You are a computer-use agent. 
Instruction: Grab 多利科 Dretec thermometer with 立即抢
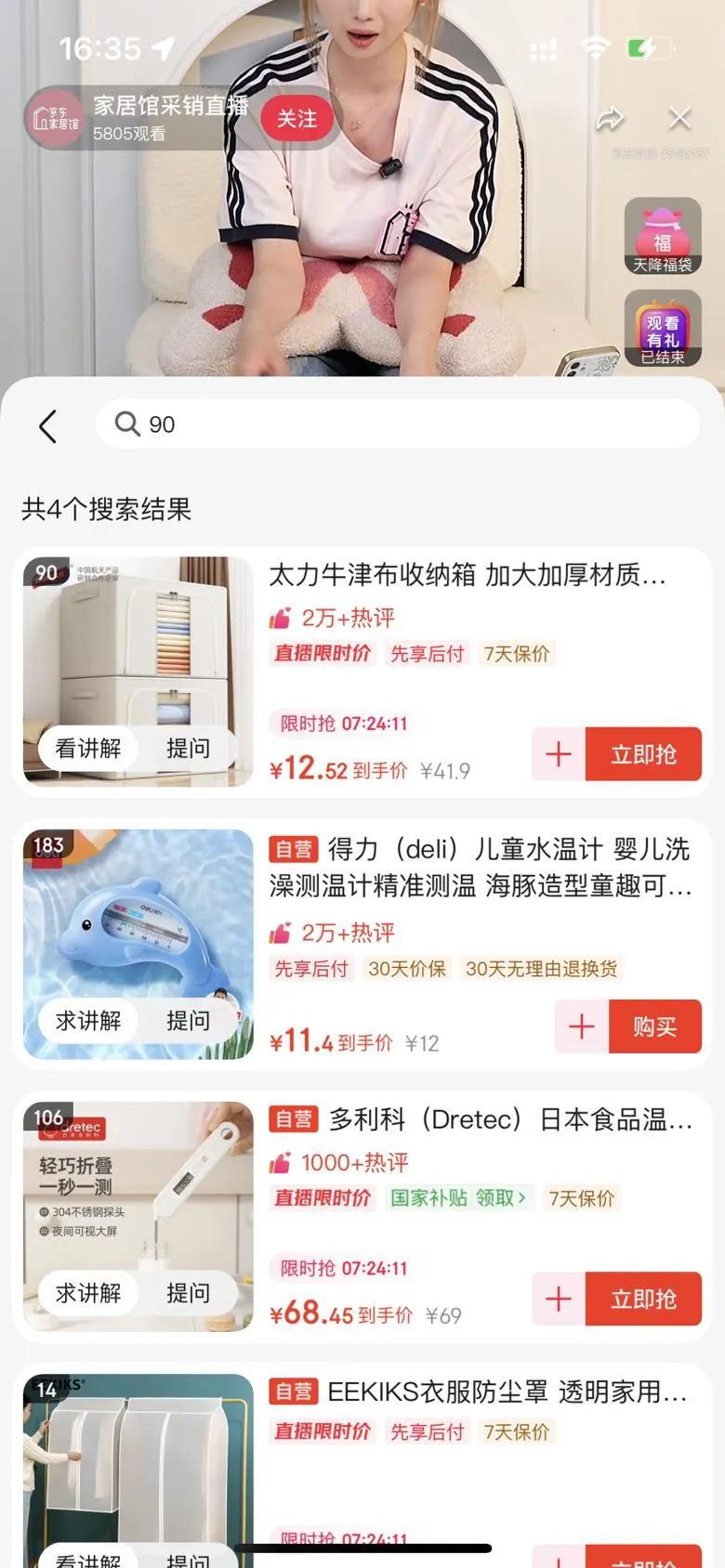pyautogui.click(x=643, y=1299)
